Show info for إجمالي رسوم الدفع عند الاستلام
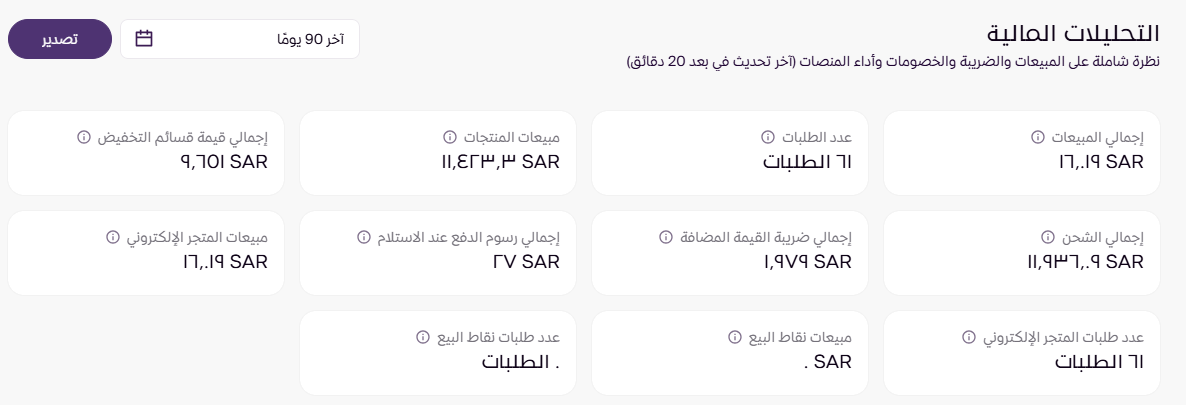Image resolution: width=1186 pixels, height=405 pixels. click(x=364, y=238)
